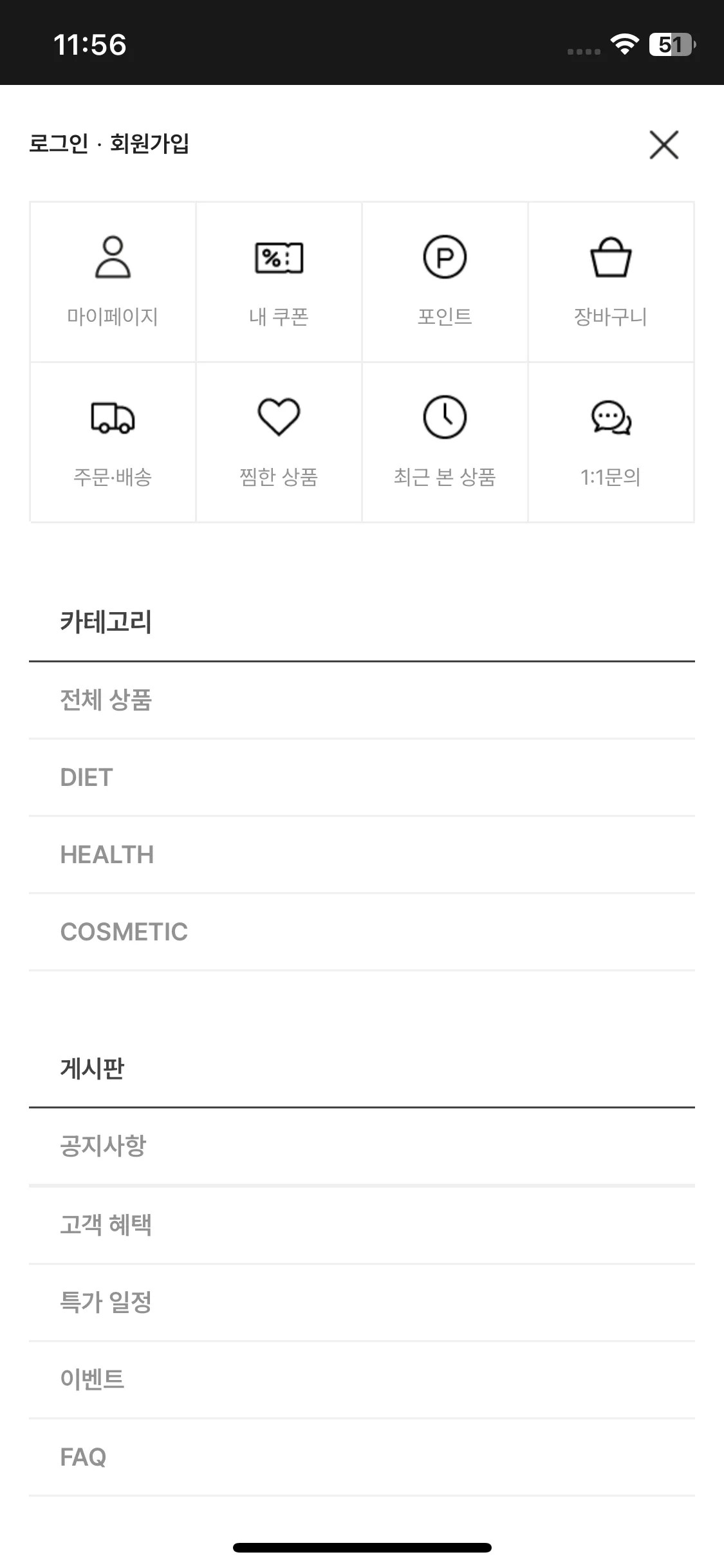Select 전체 상품 category
Image resolution: width=724 pixels, height=1568 pixels.
point(106,700)
